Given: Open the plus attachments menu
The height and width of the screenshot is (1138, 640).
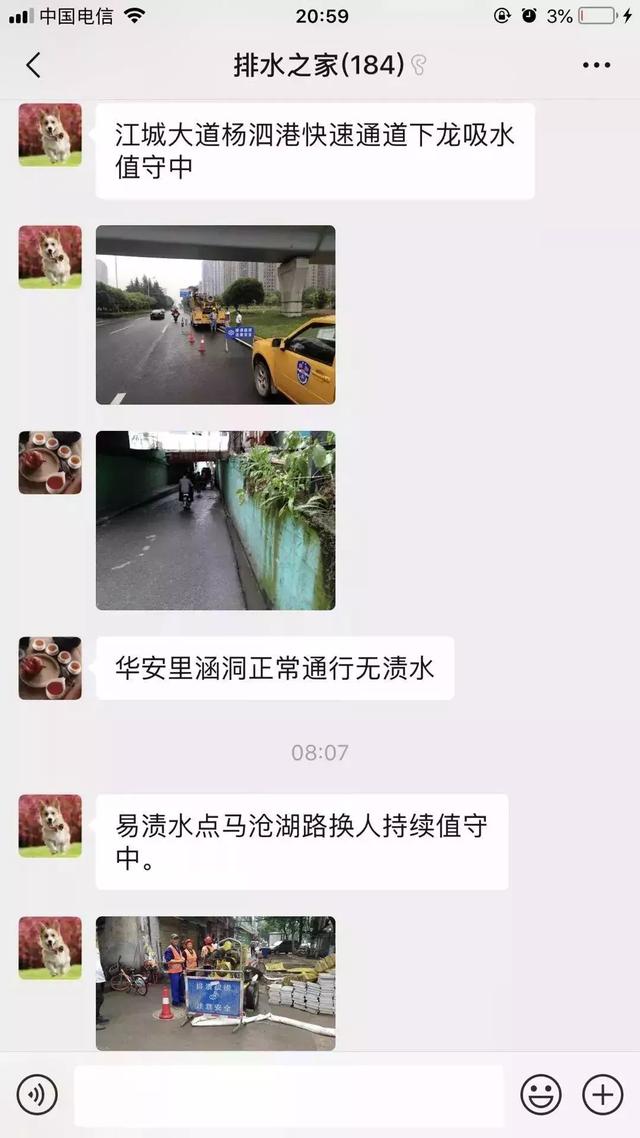Looking at the screenshot, I should point(602,1095).
